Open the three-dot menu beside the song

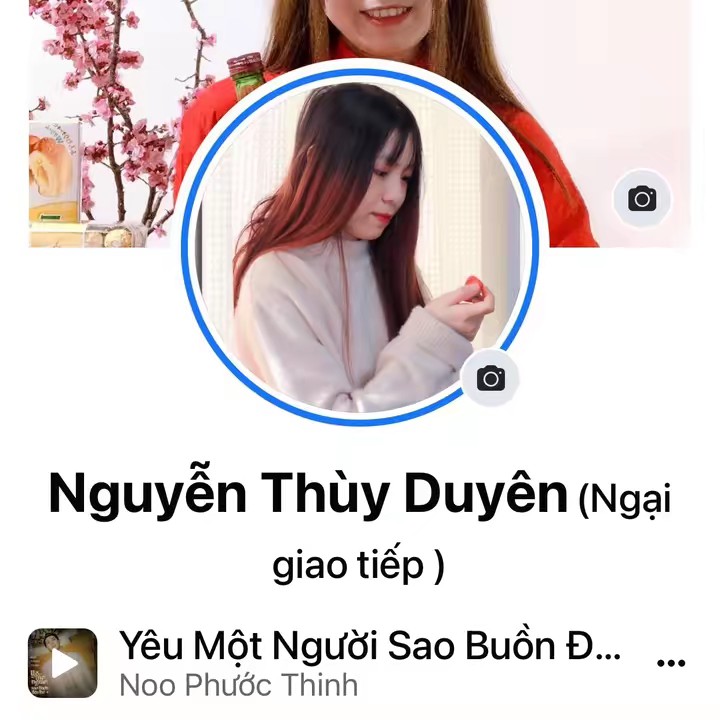click(x=671, y=662)
